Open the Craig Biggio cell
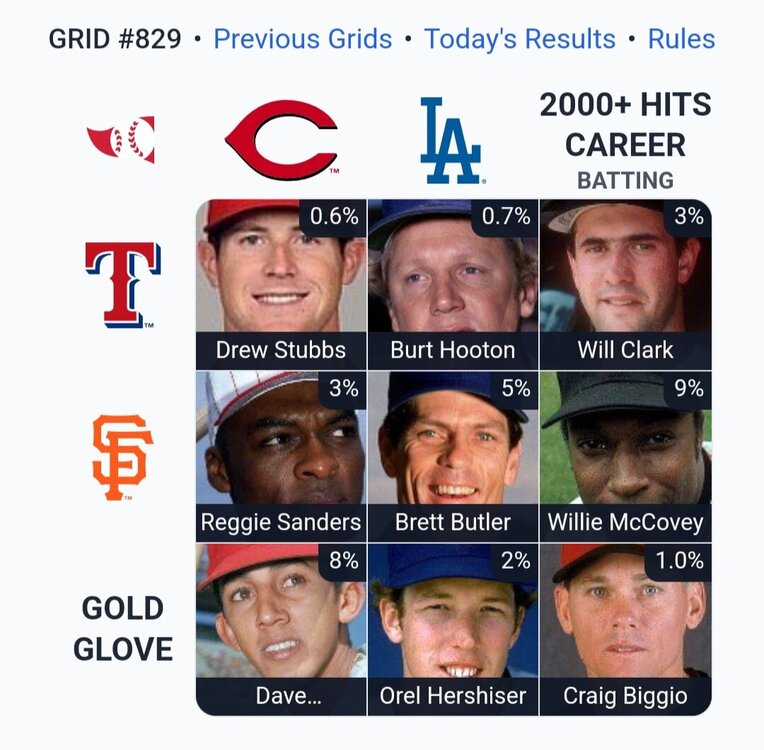This screenshot has width=764, height=750. [x=625, y=629]
